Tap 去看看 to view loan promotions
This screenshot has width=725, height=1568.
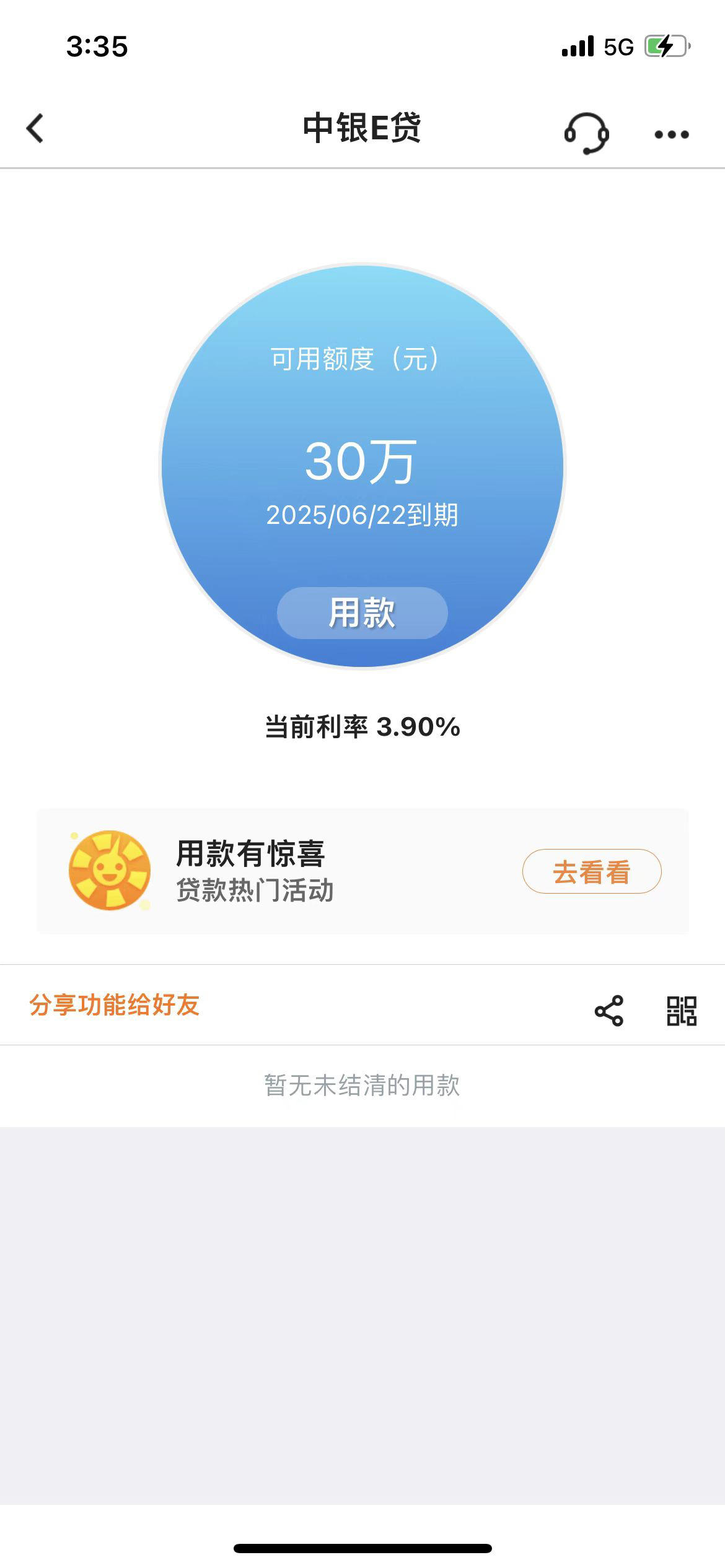point(592,871)
